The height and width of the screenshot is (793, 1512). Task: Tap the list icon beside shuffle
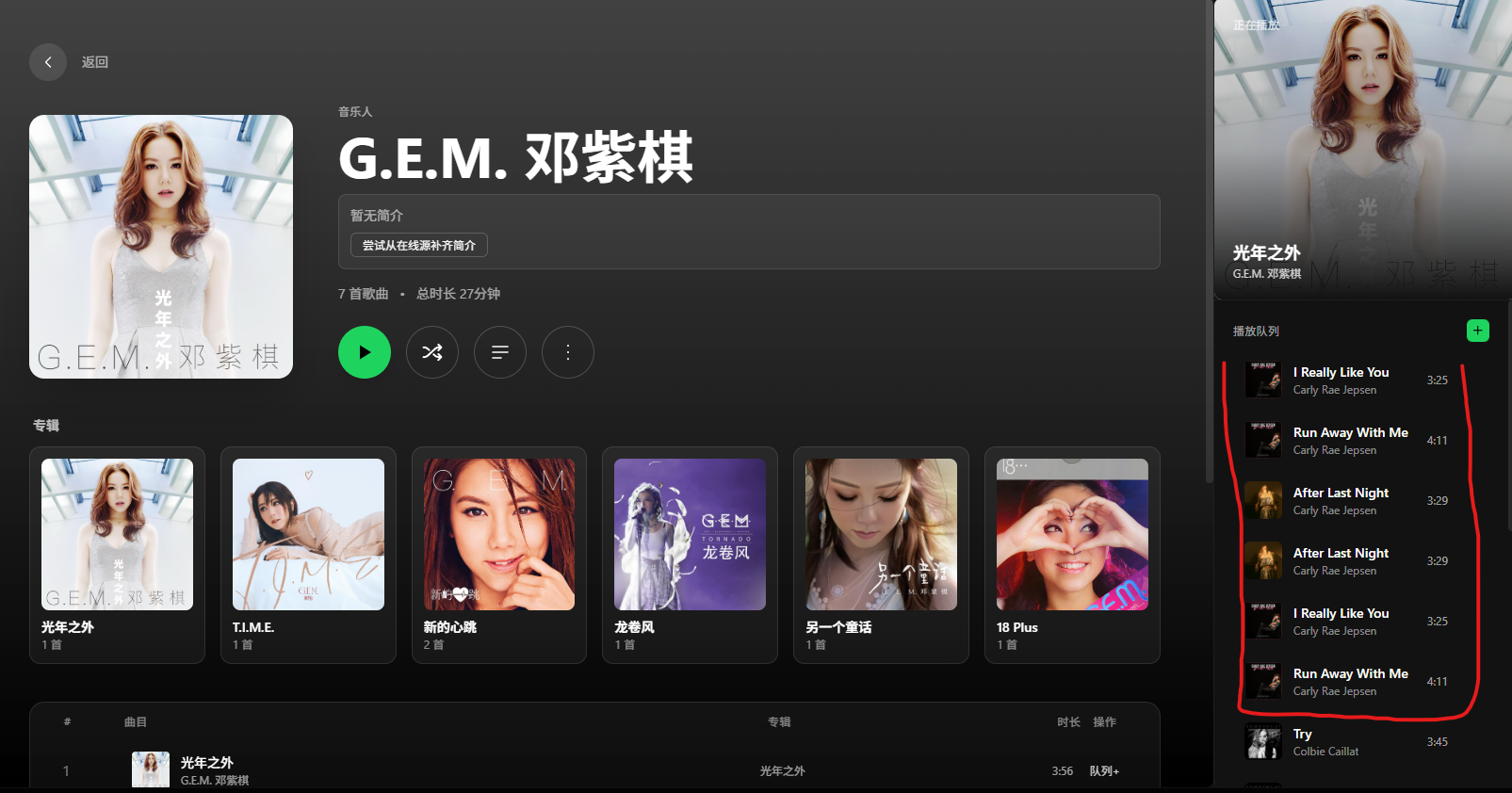point(500,352)
